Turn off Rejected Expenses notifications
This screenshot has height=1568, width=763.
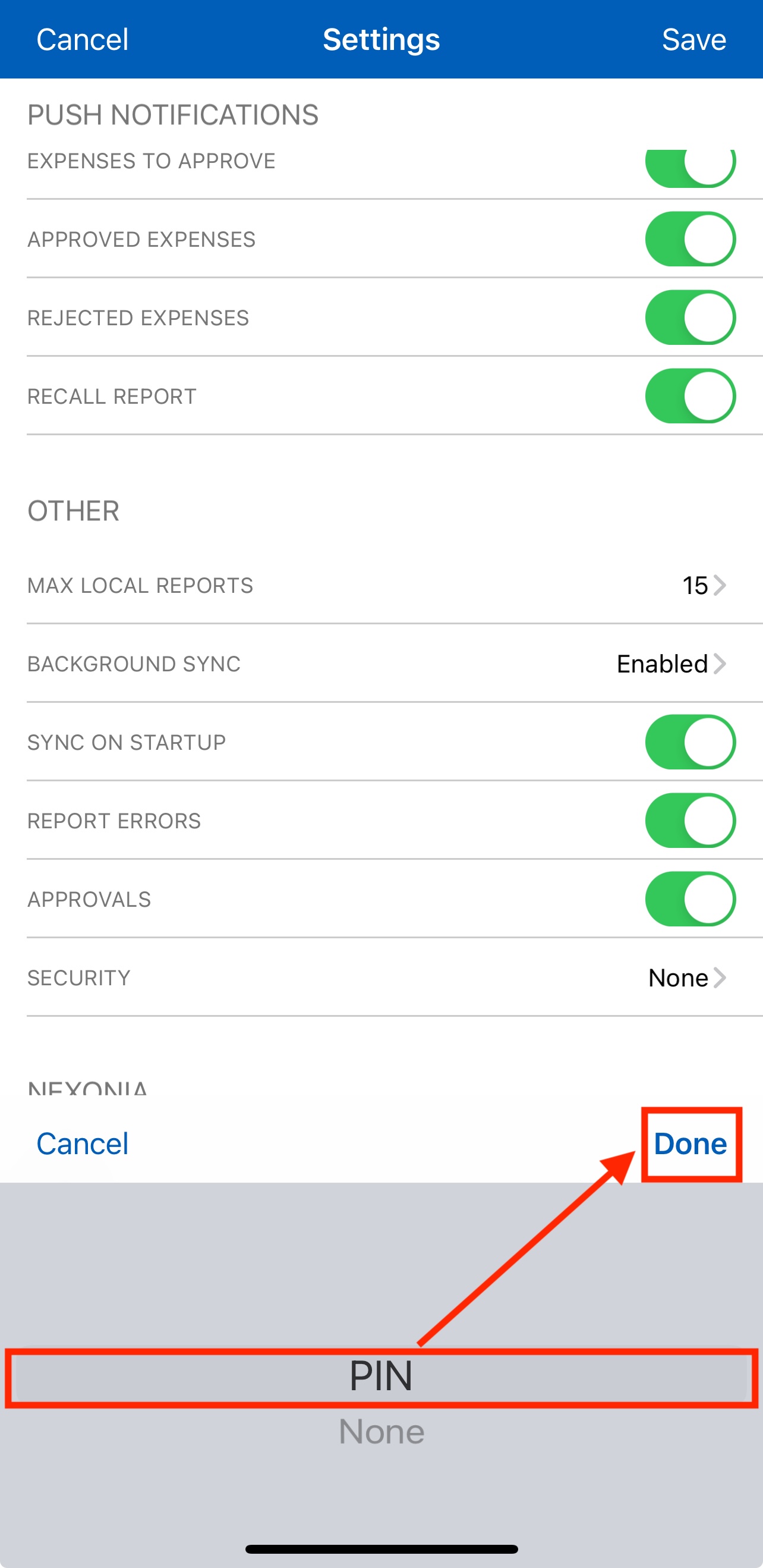tap(690, 318)
